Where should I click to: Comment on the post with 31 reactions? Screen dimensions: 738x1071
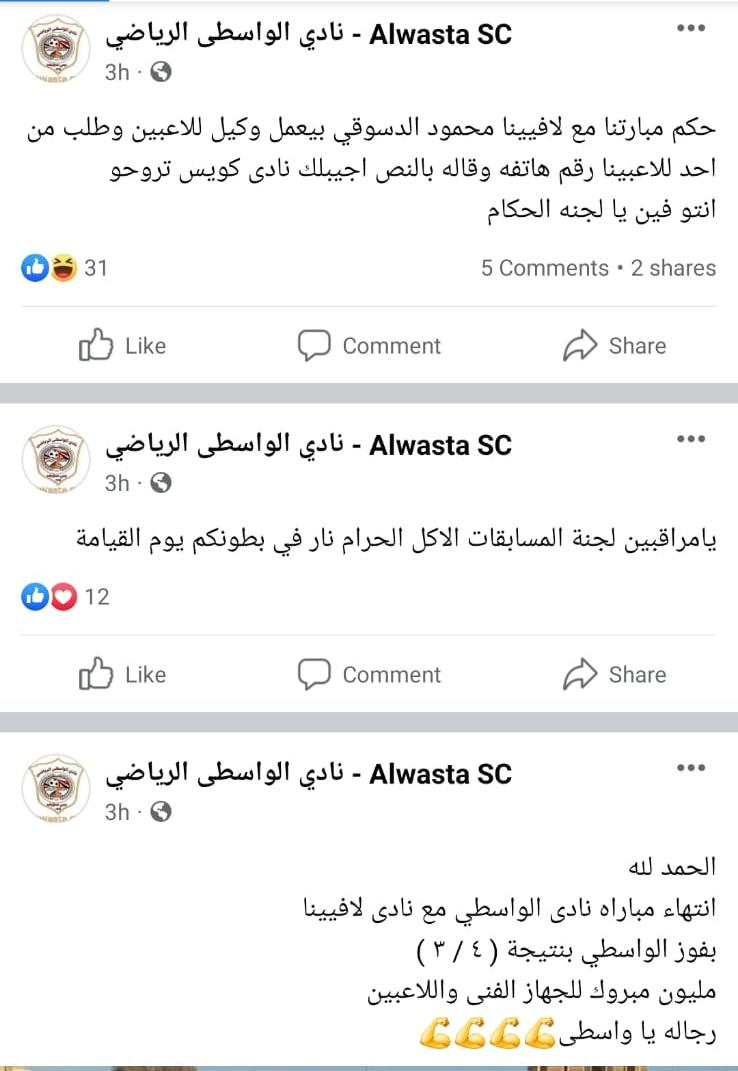tap(369, 346)
